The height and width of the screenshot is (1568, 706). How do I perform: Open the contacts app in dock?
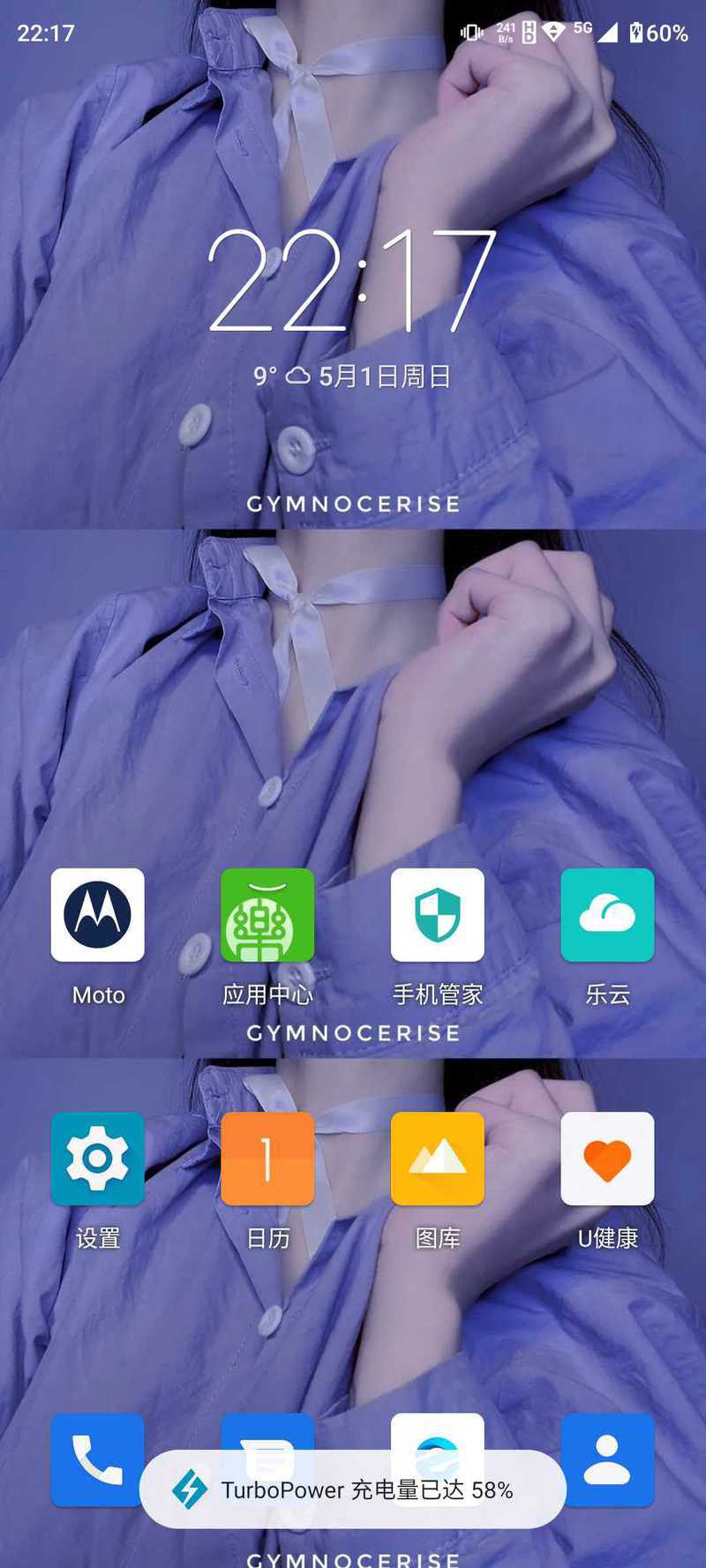pyautogui.click(x=607, y=1460)
